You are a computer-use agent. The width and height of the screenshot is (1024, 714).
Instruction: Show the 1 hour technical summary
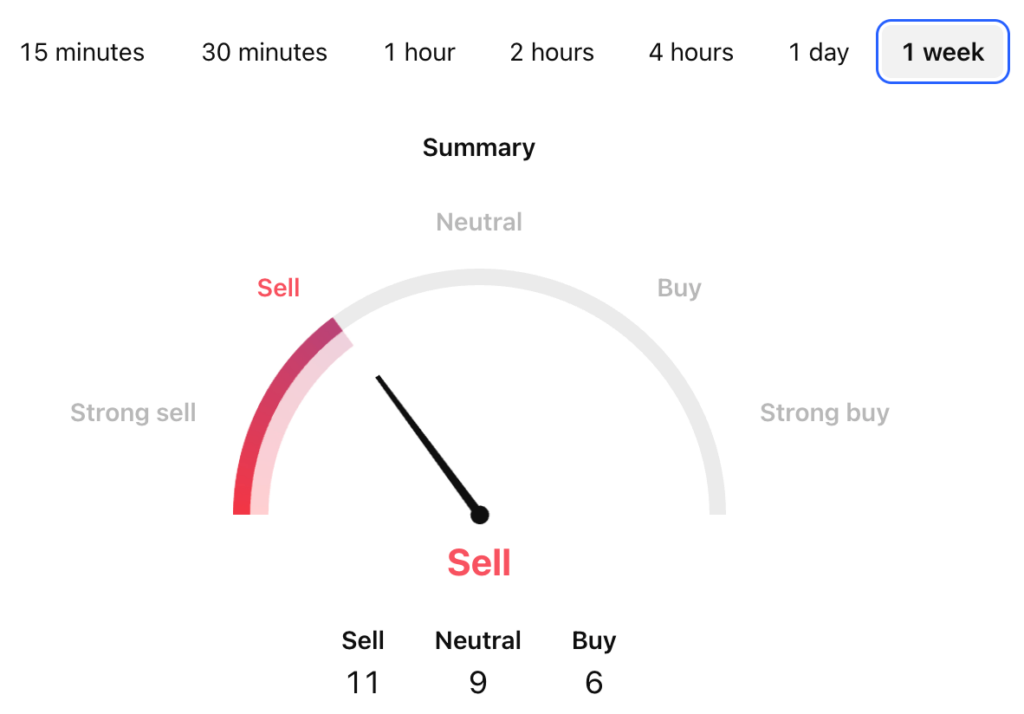click(x=419, y=52)
